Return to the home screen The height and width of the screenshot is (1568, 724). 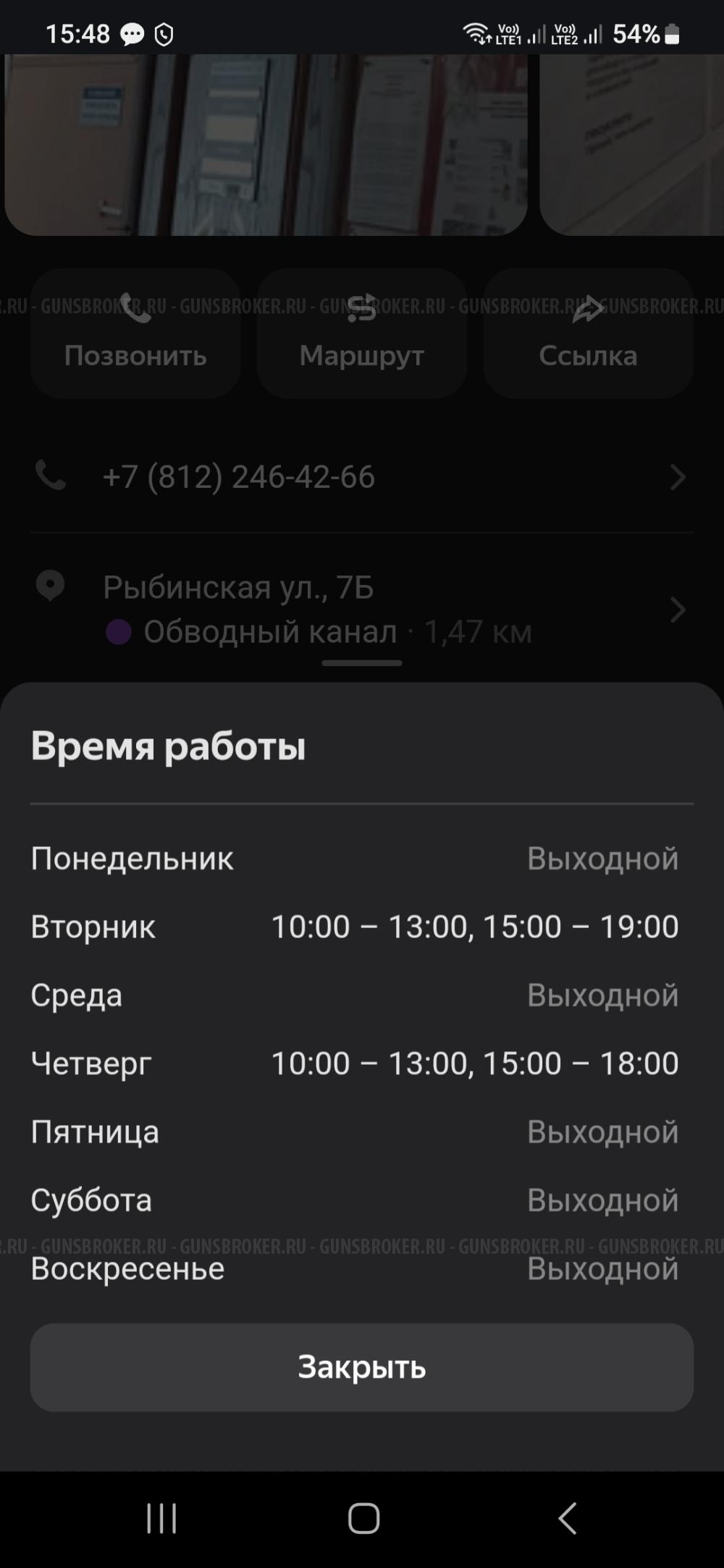(363, 1518)
